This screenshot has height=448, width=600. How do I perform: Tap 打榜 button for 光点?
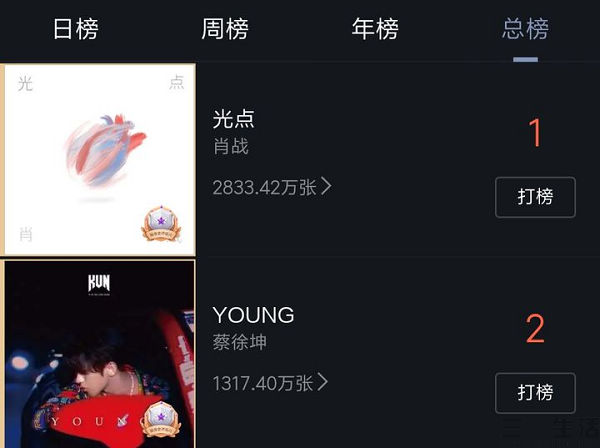[x=535, y=197]
